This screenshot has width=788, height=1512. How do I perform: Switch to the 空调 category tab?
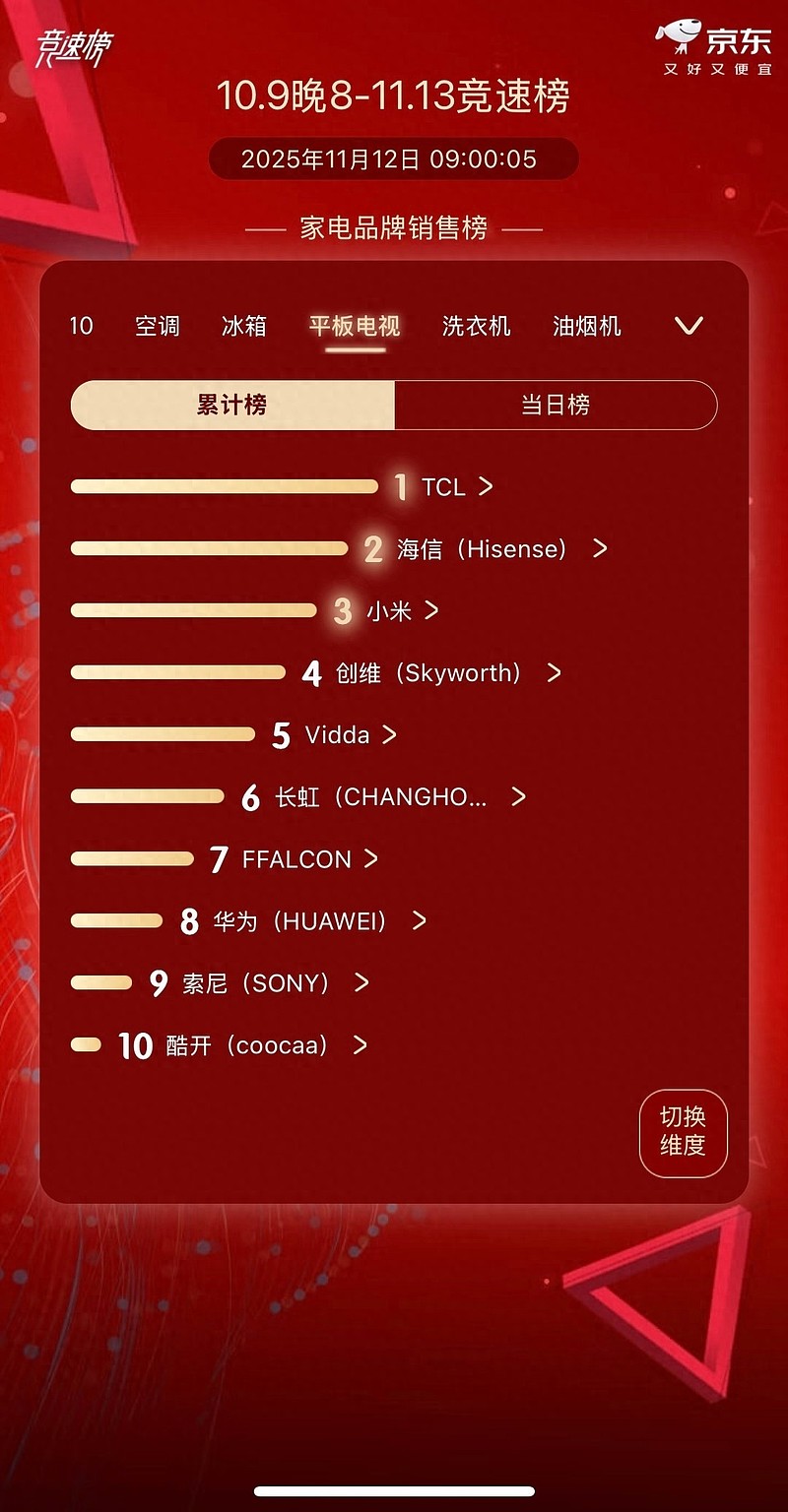157,326
